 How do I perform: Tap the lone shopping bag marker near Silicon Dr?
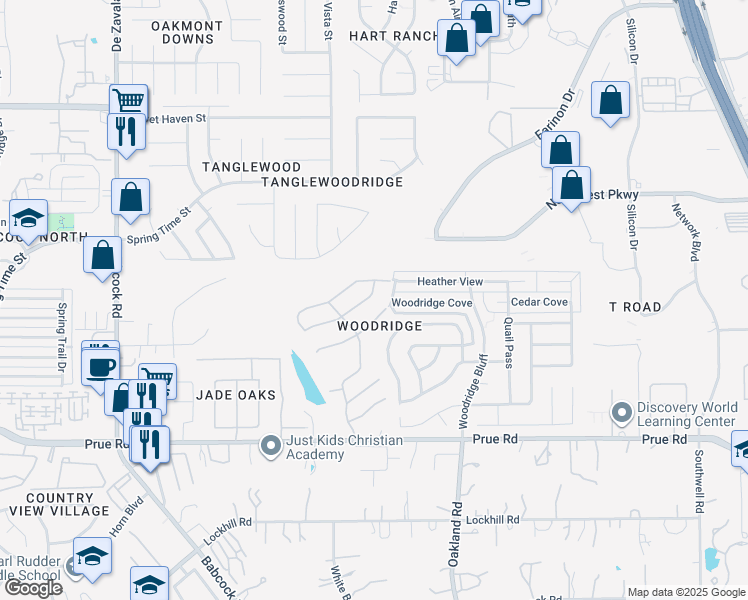[611, 102]
